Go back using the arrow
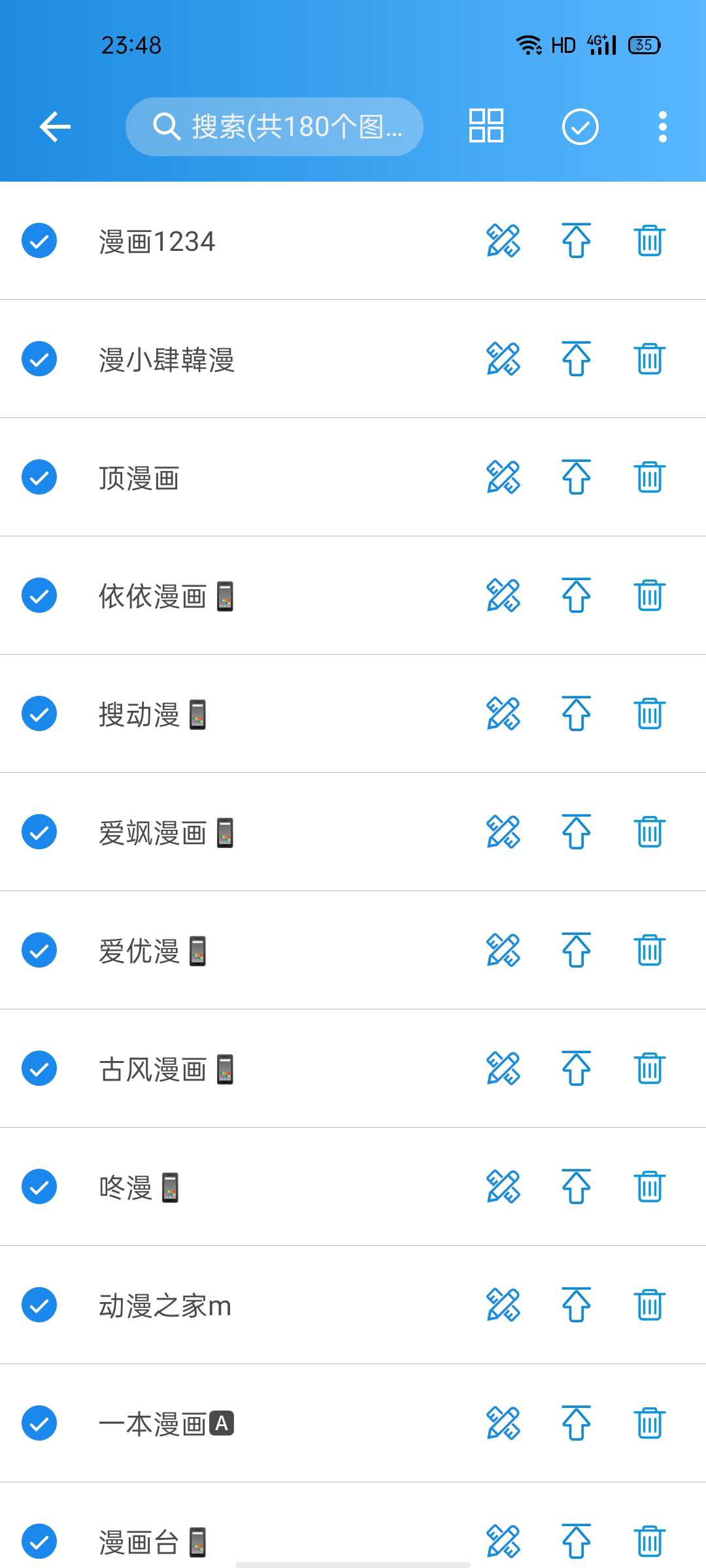Screen dimensions: 706x1568 55,127
